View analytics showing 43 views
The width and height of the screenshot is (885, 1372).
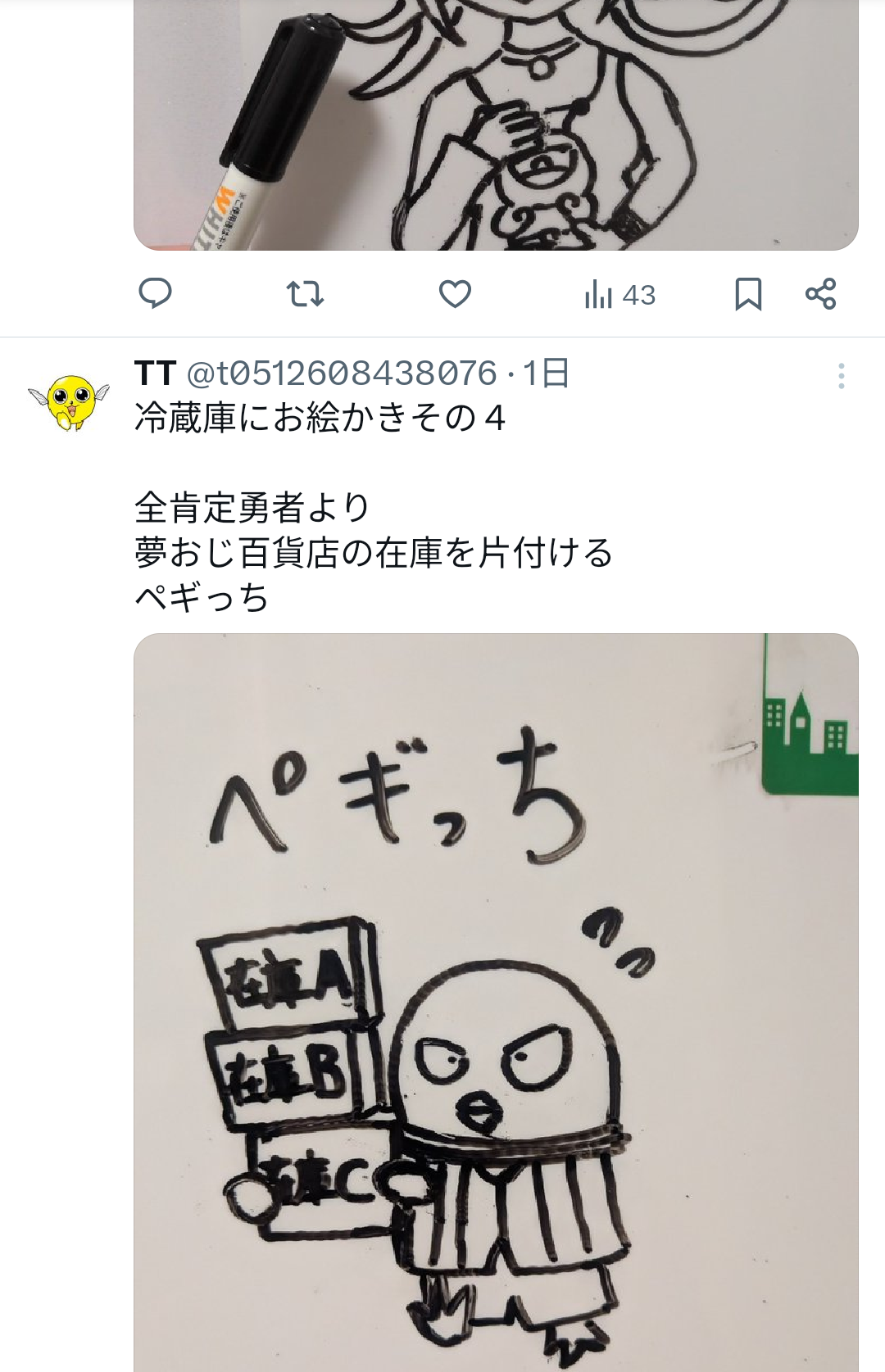pos(620,295)
